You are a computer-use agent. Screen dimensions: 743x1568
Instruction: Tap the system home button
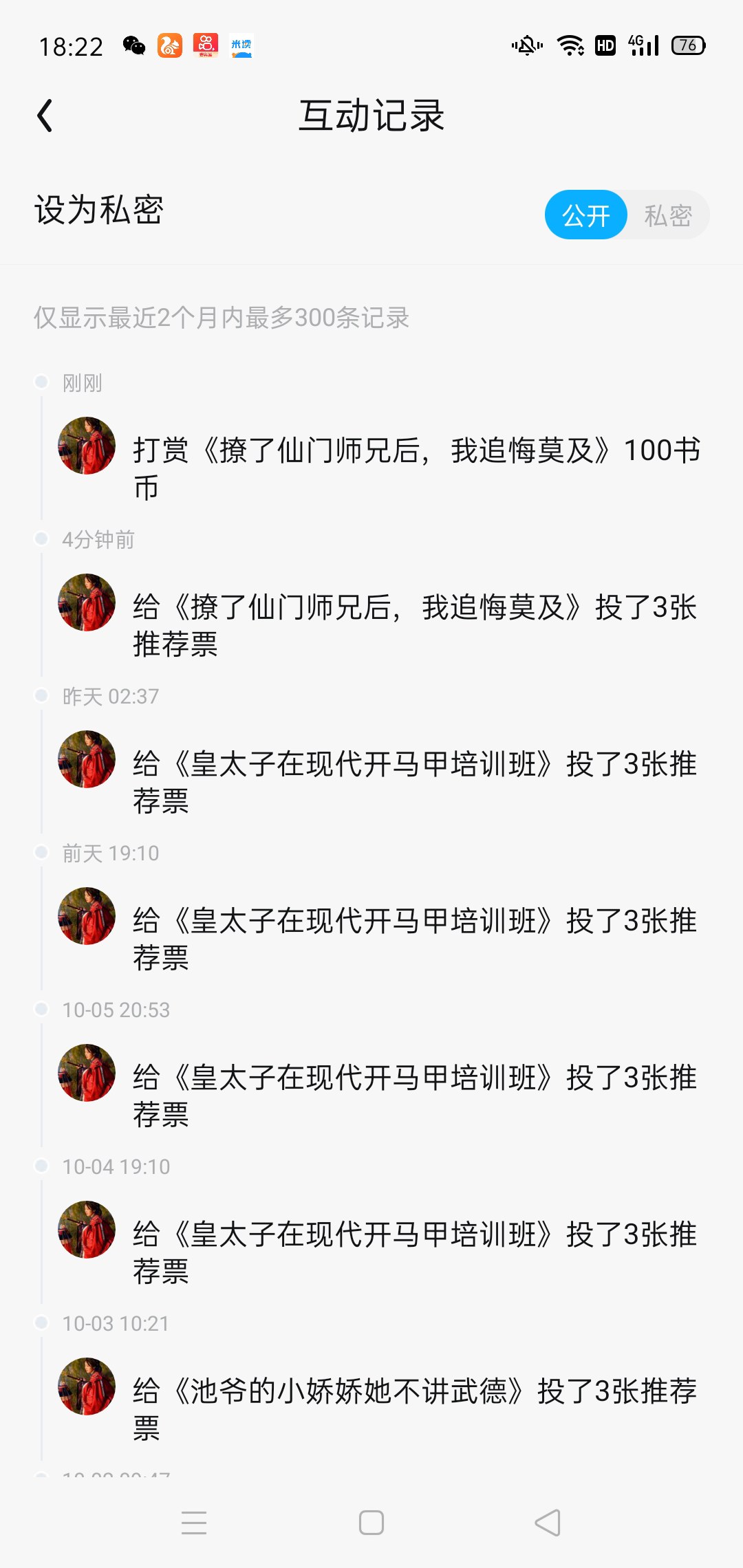(371, 1523)
